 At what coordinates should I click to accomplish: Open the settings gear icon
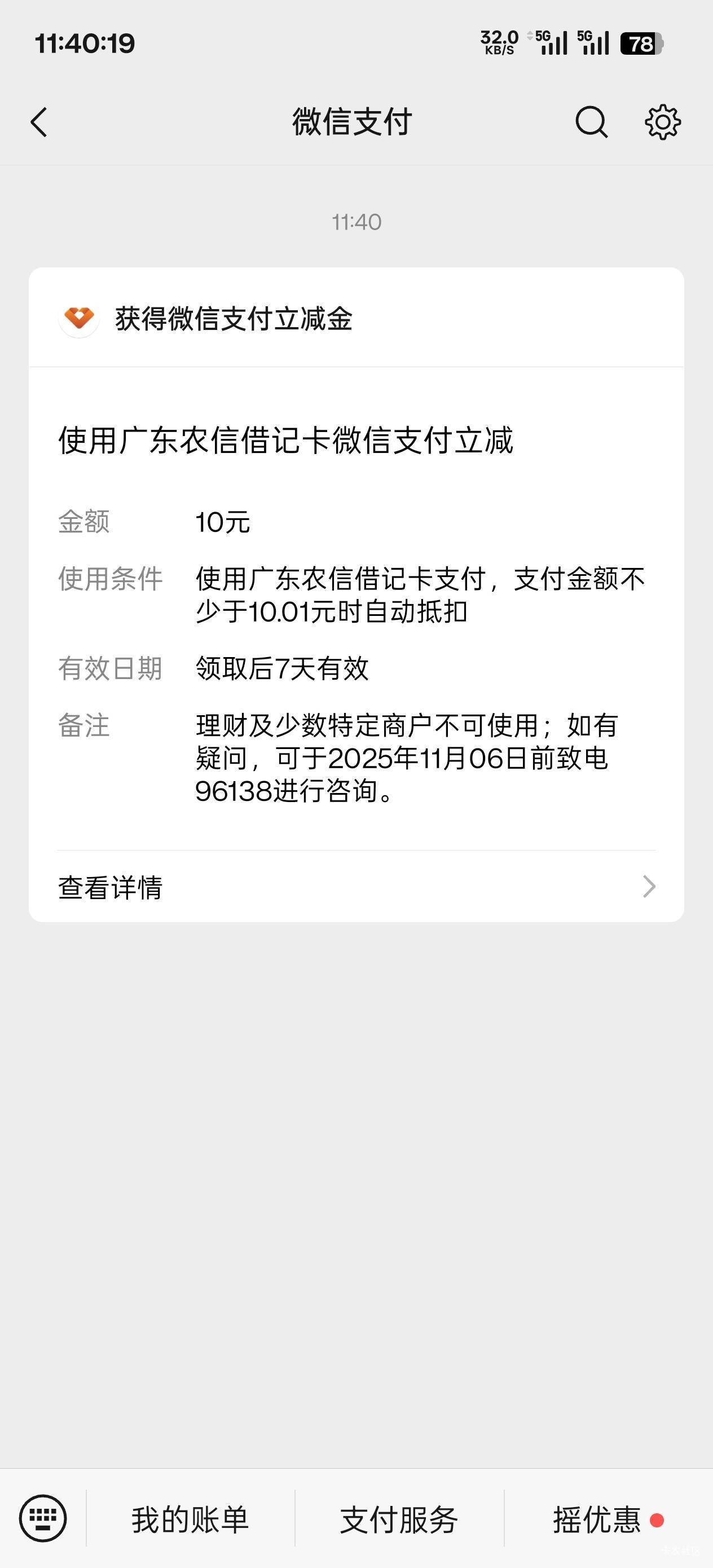tap(662, 122)
